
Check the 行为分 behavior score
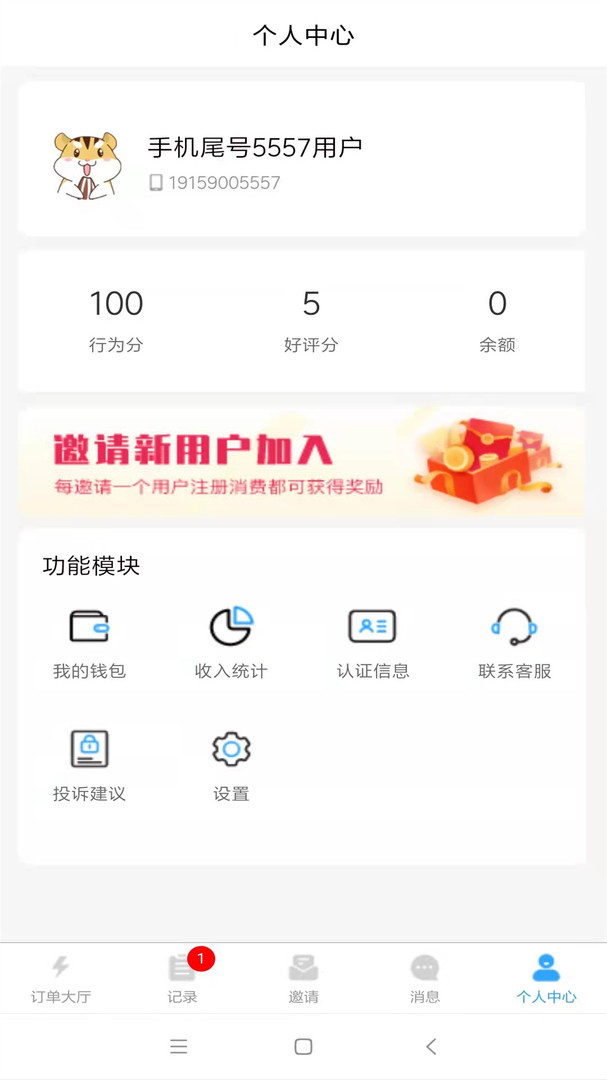point(116,320)
